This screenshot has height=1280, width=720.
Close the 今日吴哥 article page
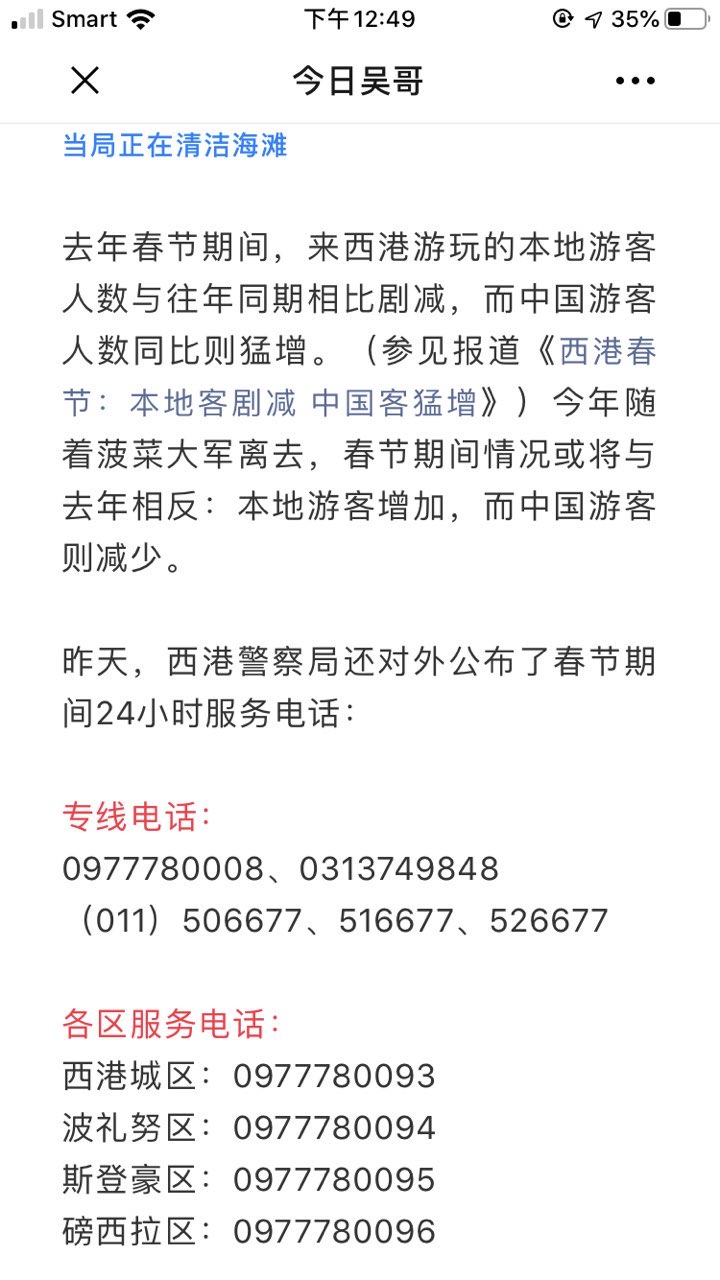pyautogui.click(x=85, y=81)
